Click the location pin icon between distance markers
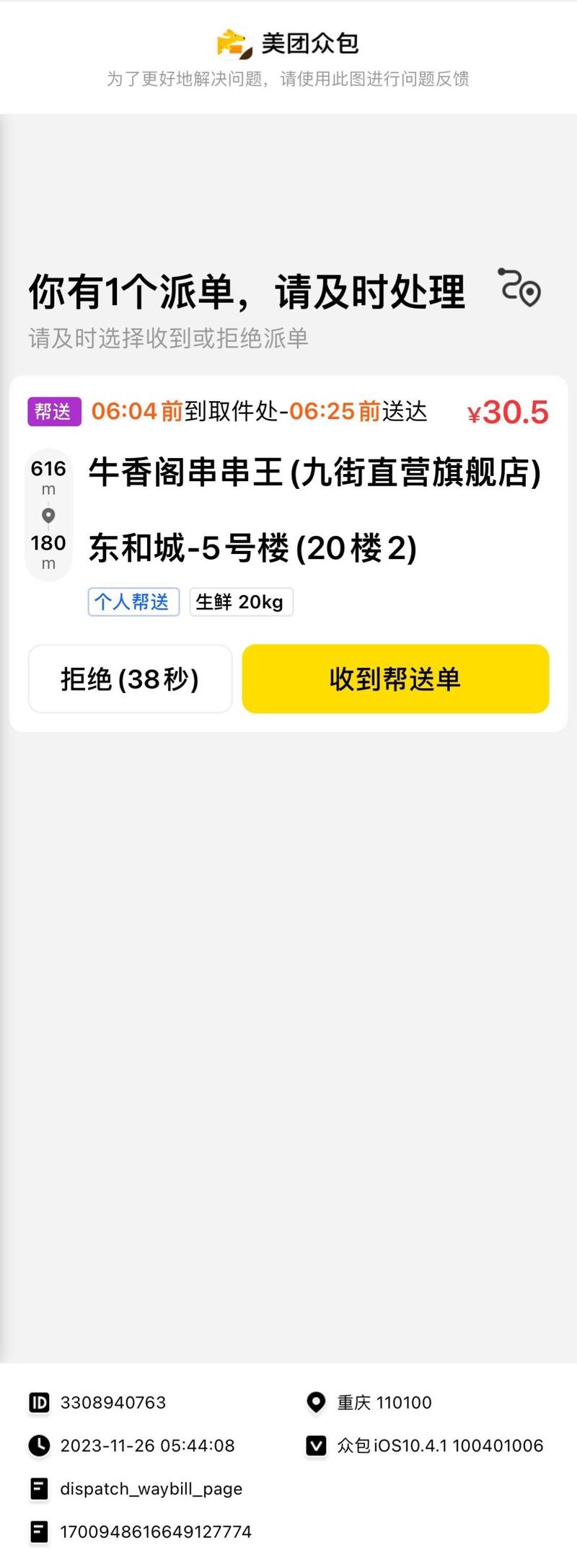The height and width of the screenshot is (1568, 577). [48, 514]
